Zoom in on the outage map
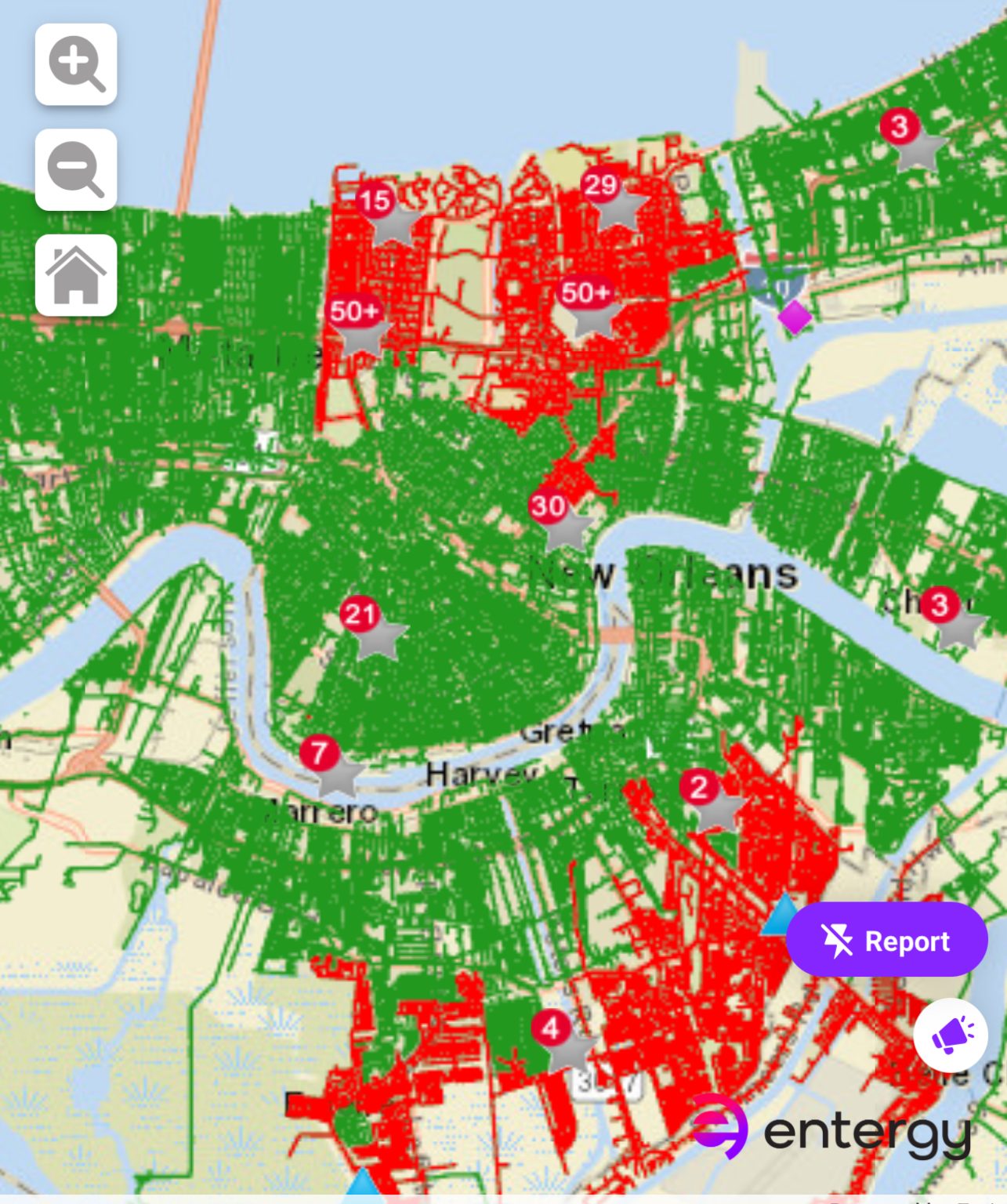 click(x=76, y=64)
